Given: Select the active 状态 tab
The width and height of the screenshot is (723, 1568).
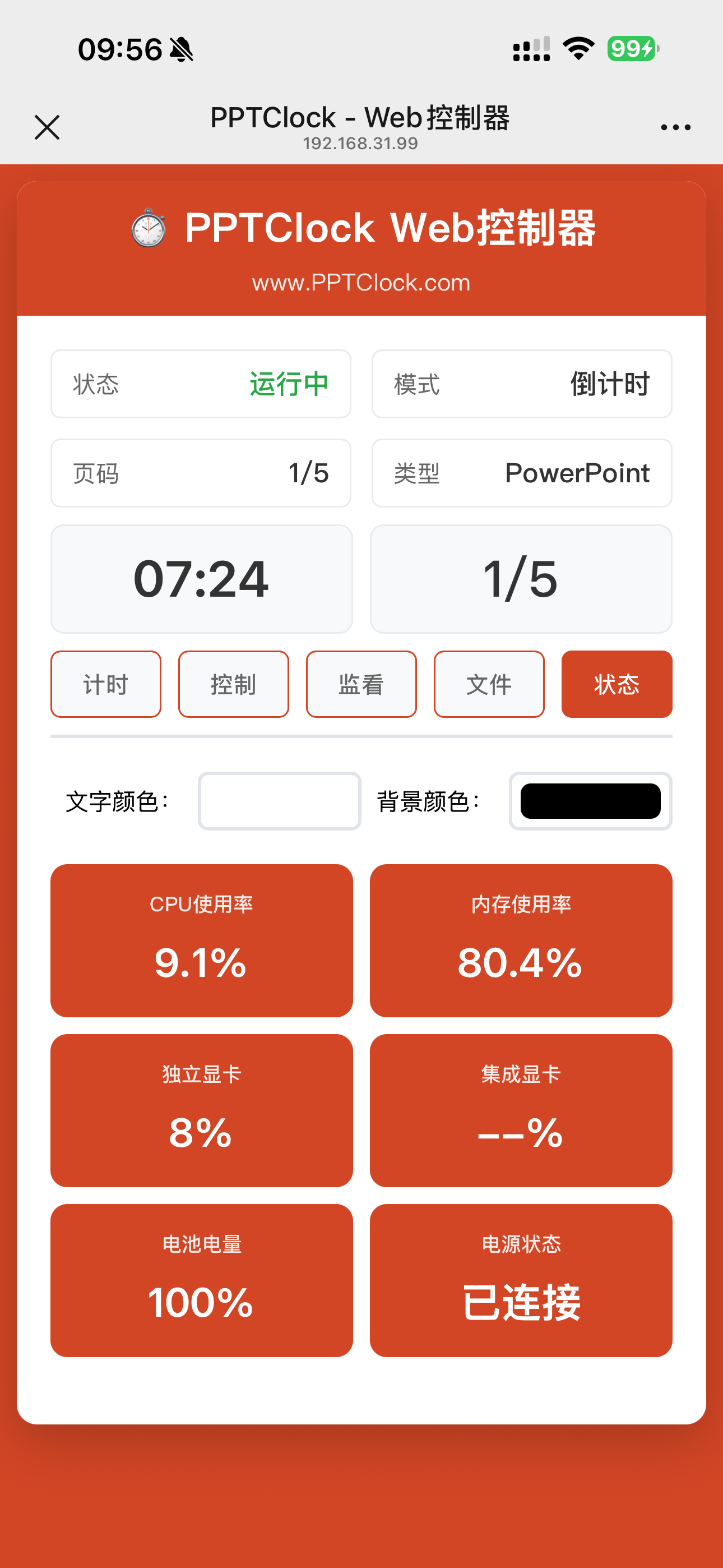Looking at the screenshot, I should tap(616, 684).
